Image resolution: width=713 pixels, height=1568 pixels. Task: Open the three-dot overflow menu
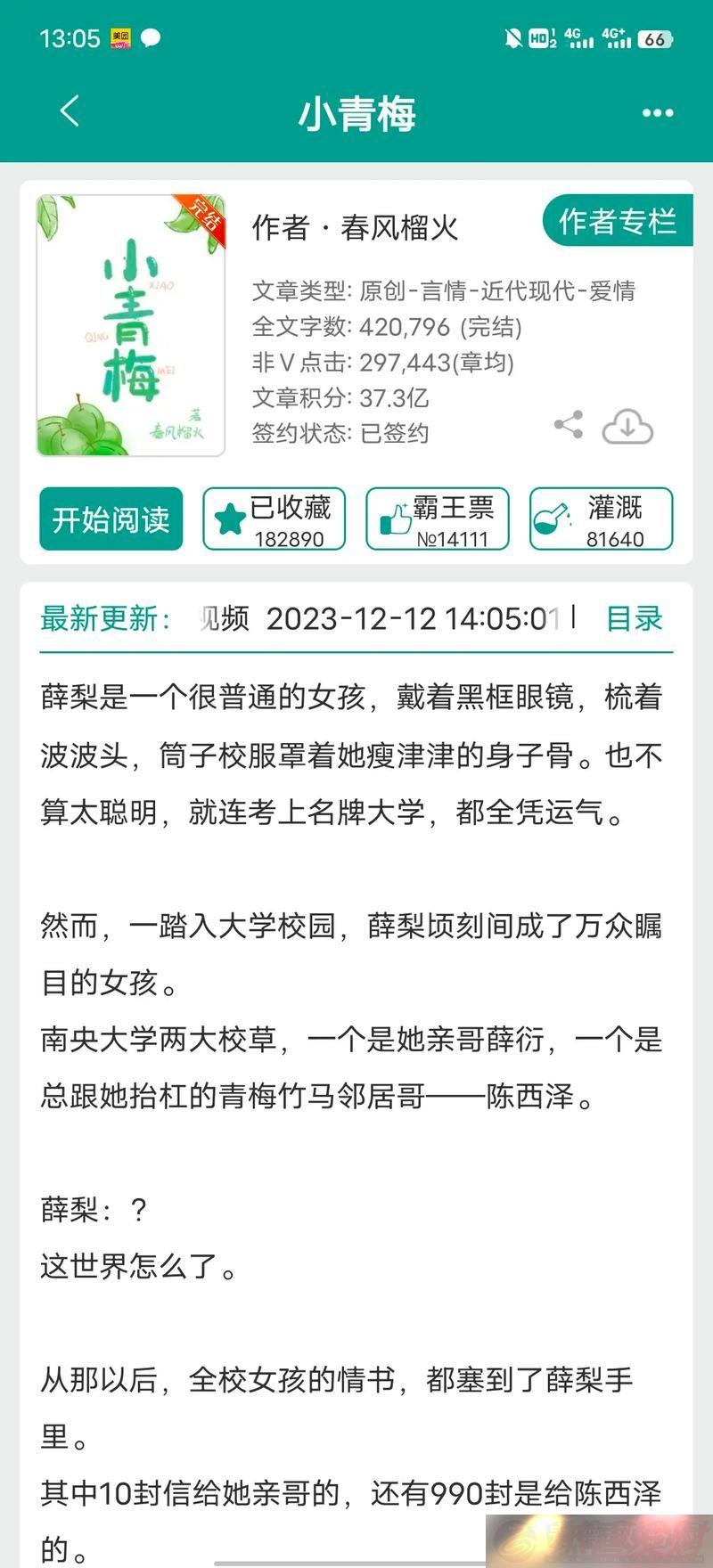657,113
